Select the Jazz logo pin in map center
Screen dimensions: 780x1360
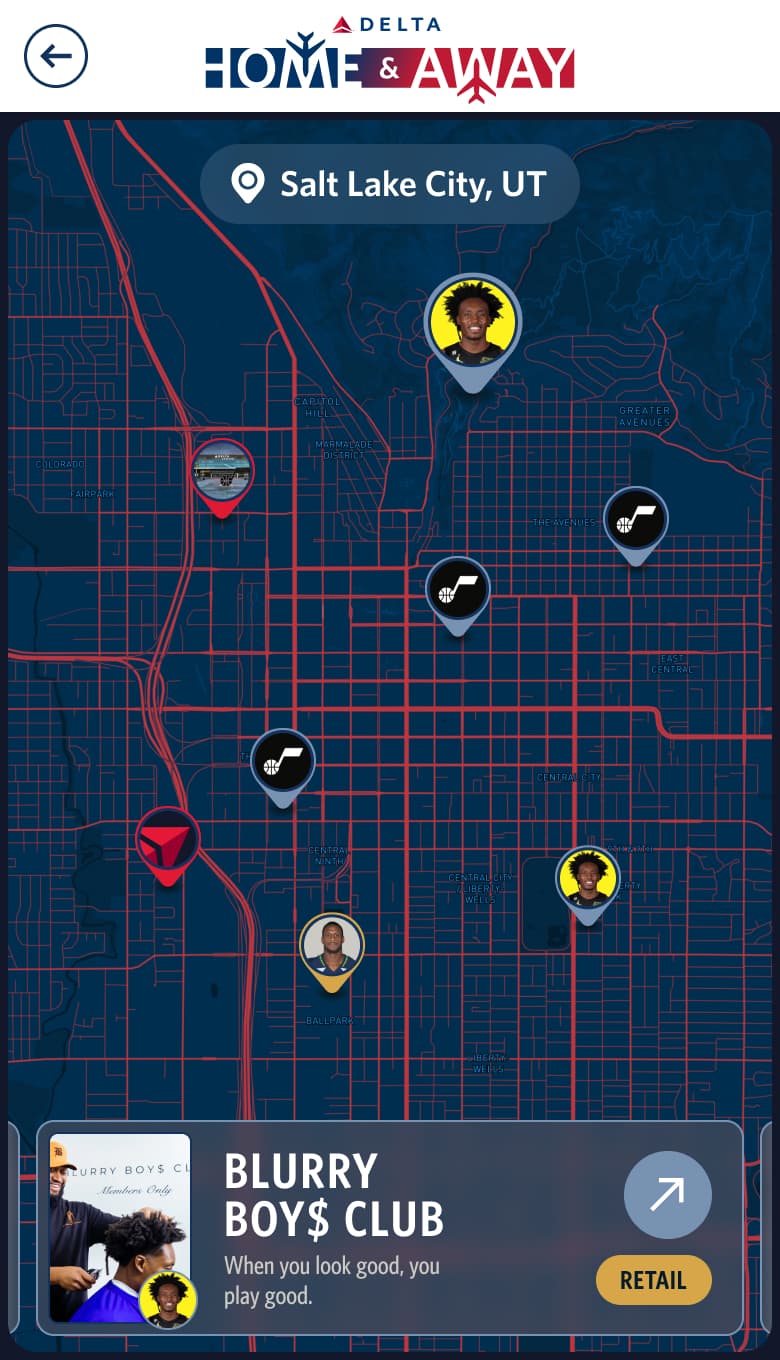click(x=458, y=590)
